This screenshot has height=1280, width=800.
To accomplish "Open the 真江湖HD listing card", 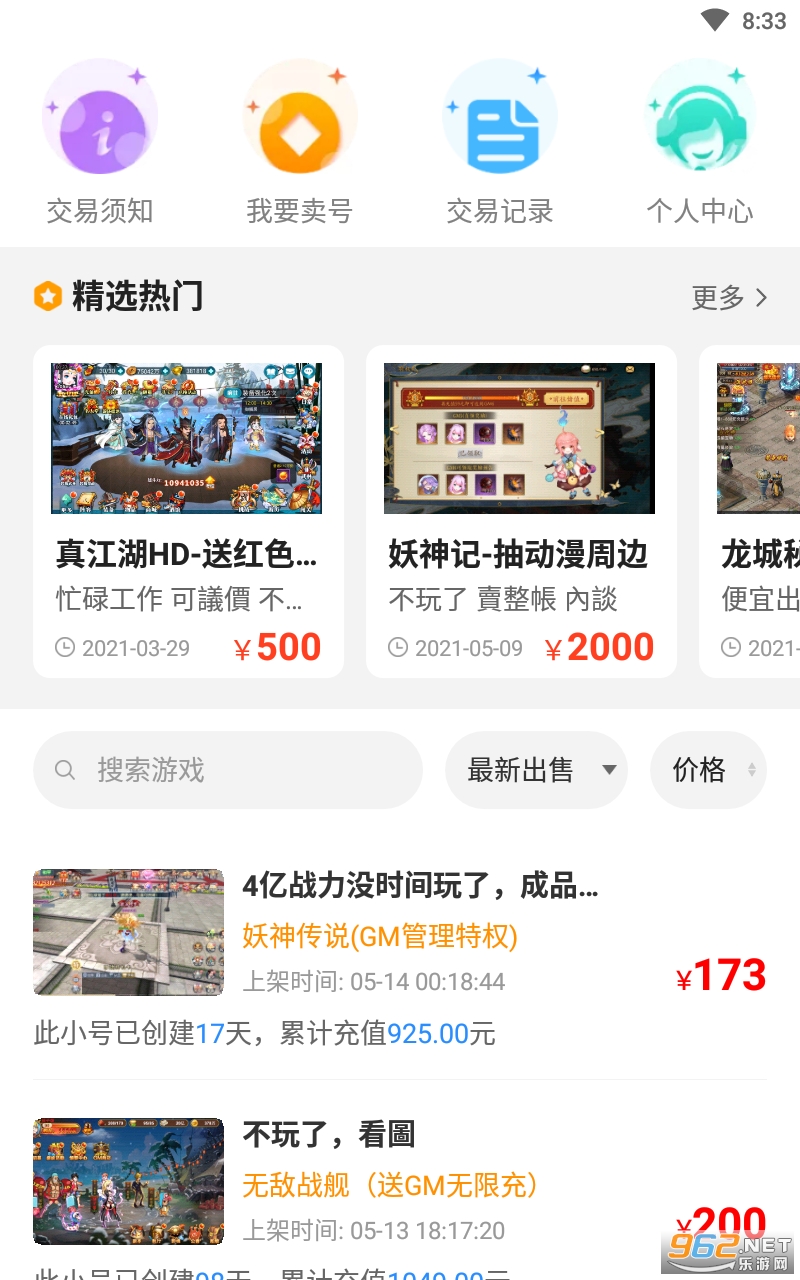I will tap(188, 510).
